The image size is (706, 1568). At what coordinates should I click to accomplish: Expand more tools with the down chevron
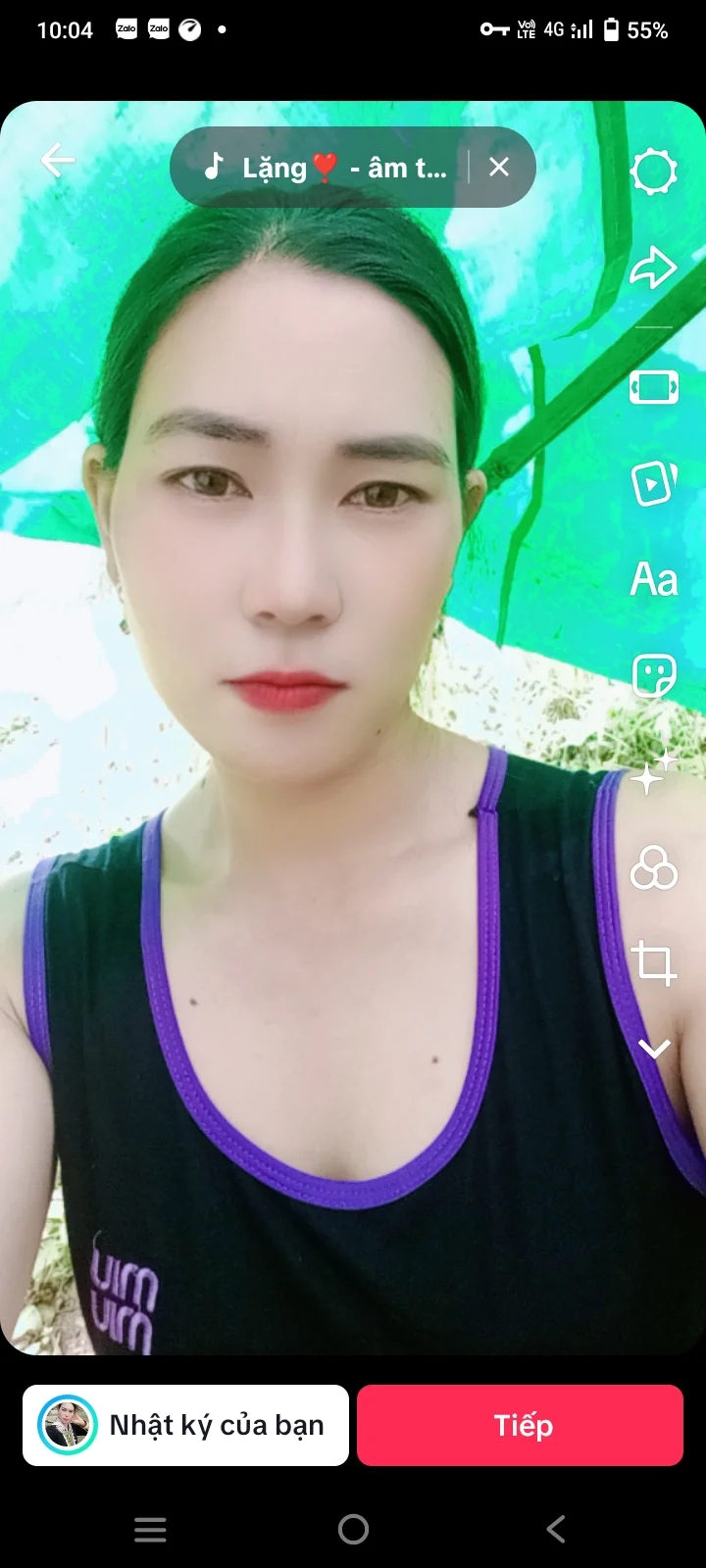tap(653, 1049)
